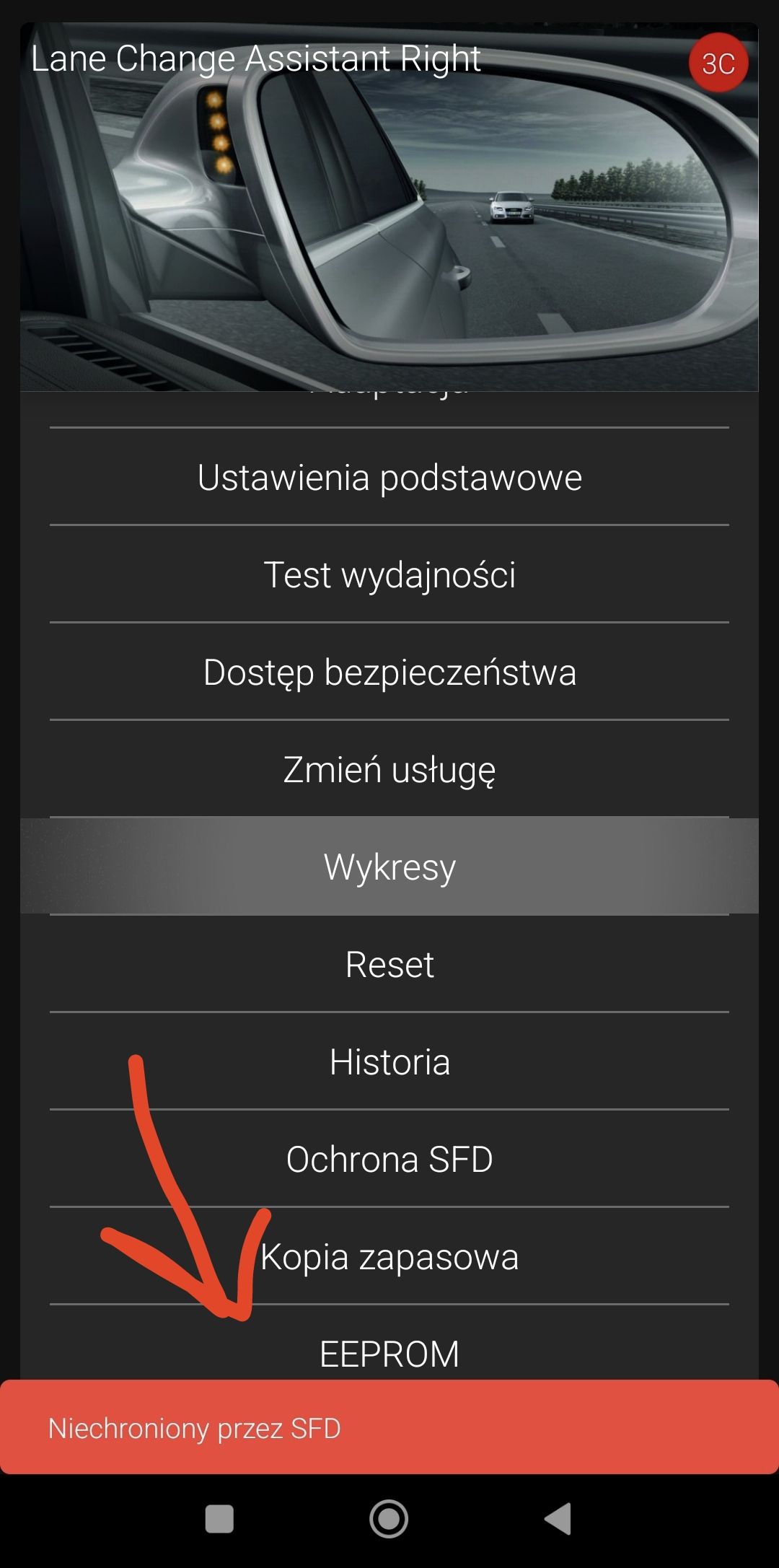Screen dimensions: 779x1568
Task: Go back using system back button
Action: click(558, 1518)
